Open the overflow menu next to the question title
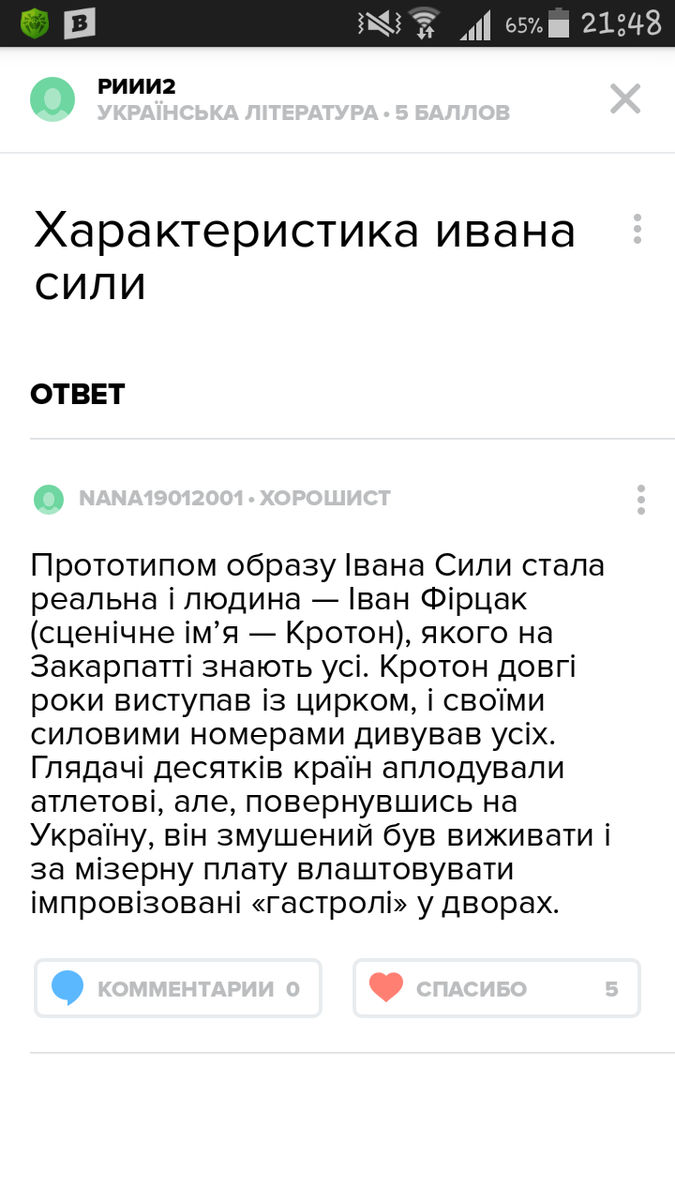Image resolution: width=675 pixels, height=1200 pixels. (637, 229)
